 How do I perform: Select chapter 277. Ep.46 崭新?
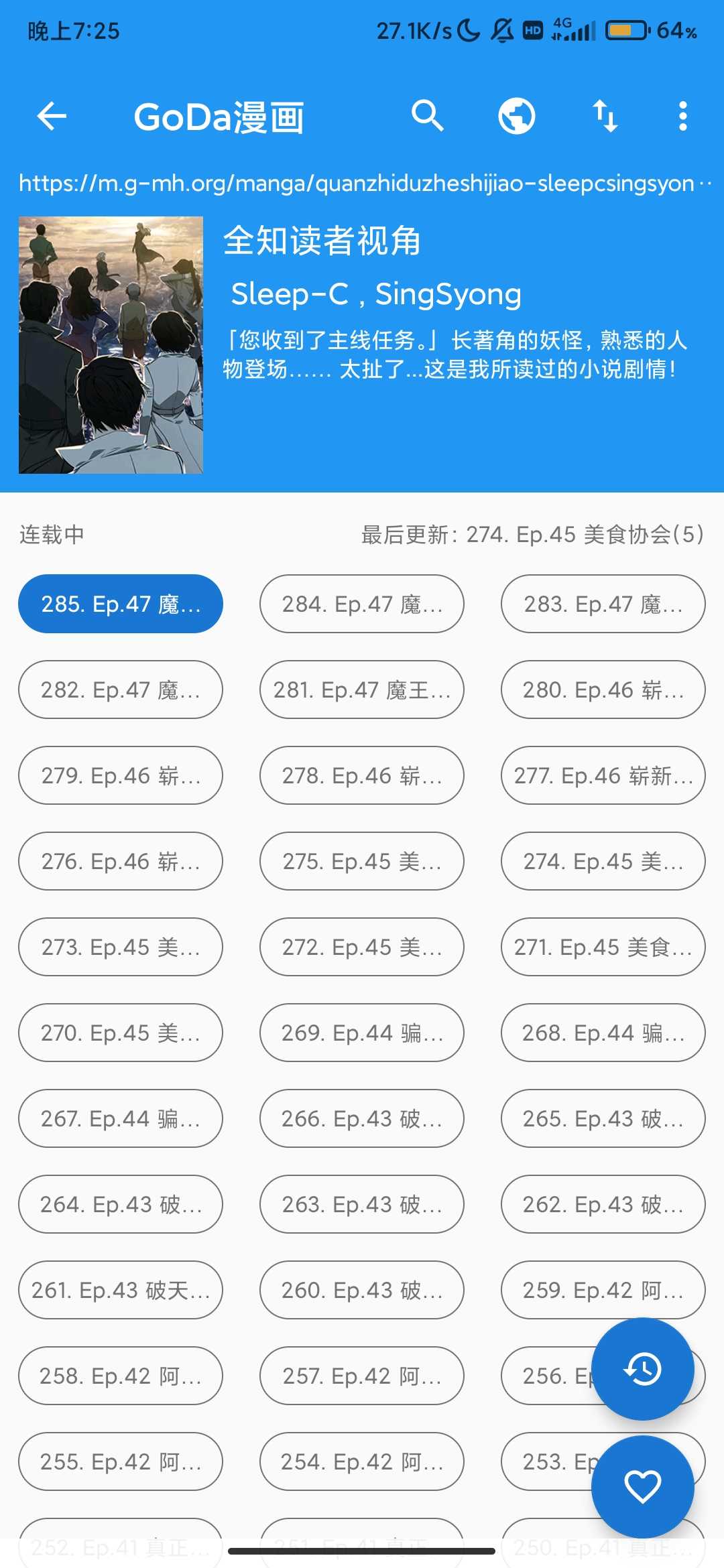pos(603,775)
